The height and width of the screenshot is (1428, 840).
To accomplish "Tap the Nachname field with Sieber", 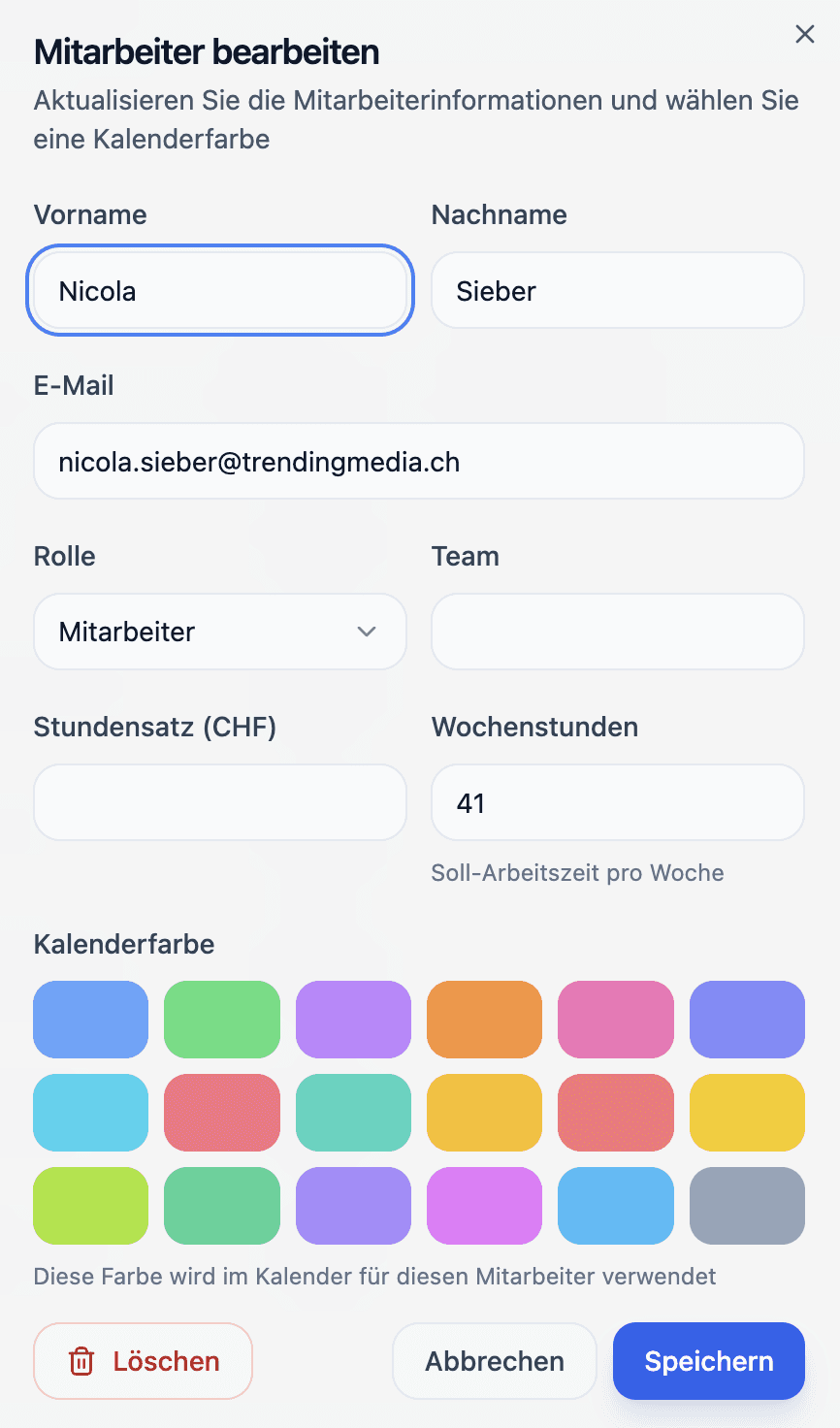I will click(x=618, y=290).
